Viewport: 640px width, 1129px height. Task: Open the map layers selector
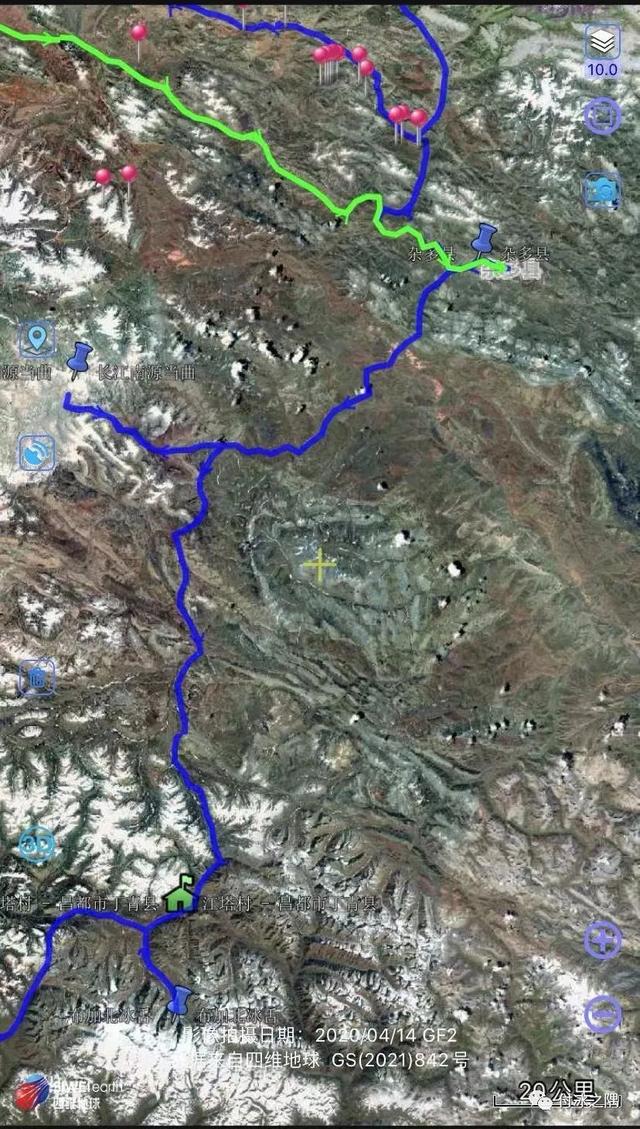click(x=602, y=42)
